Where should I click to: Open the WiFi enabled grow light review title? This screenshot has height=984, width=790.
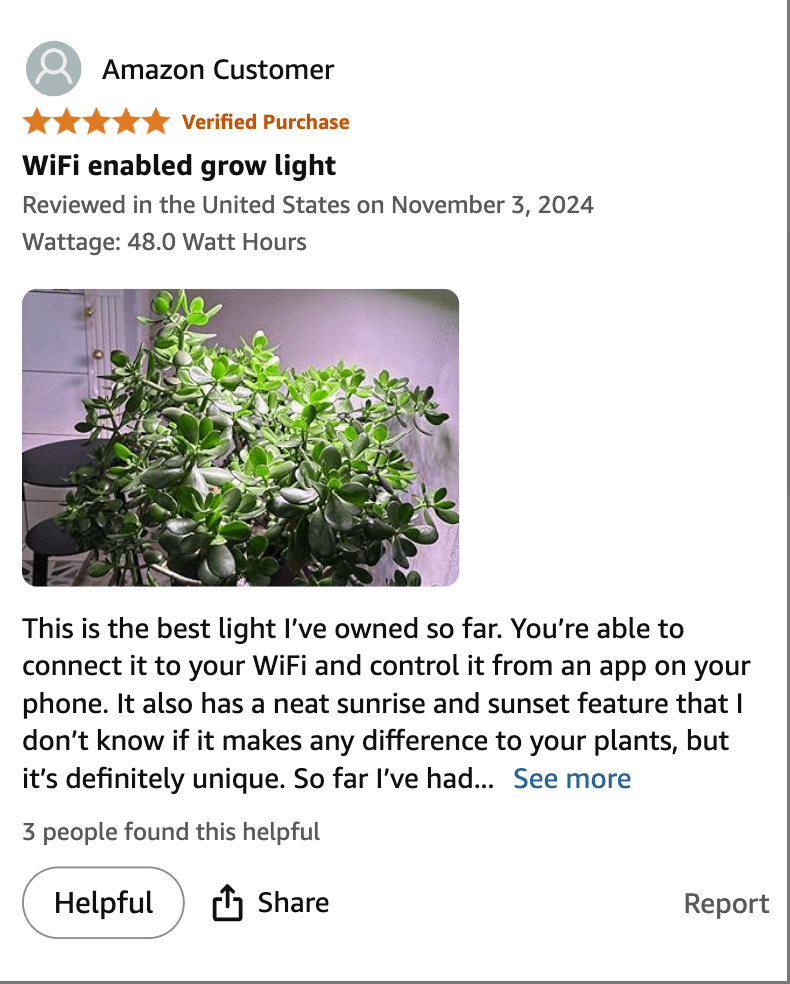[x=179, y=166]
